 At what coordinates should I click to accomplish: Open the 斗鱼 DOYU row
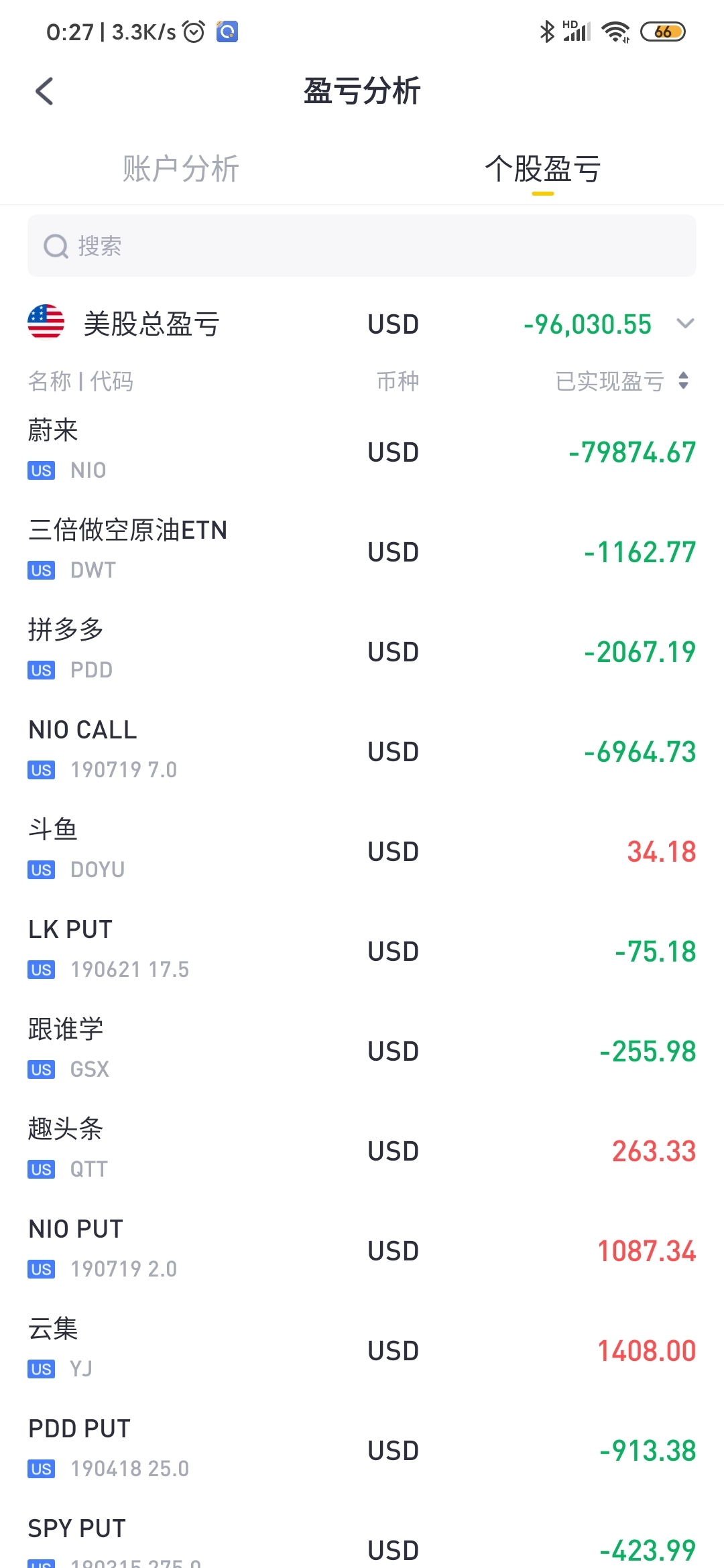pyautogui.click(x=362, y=850)
